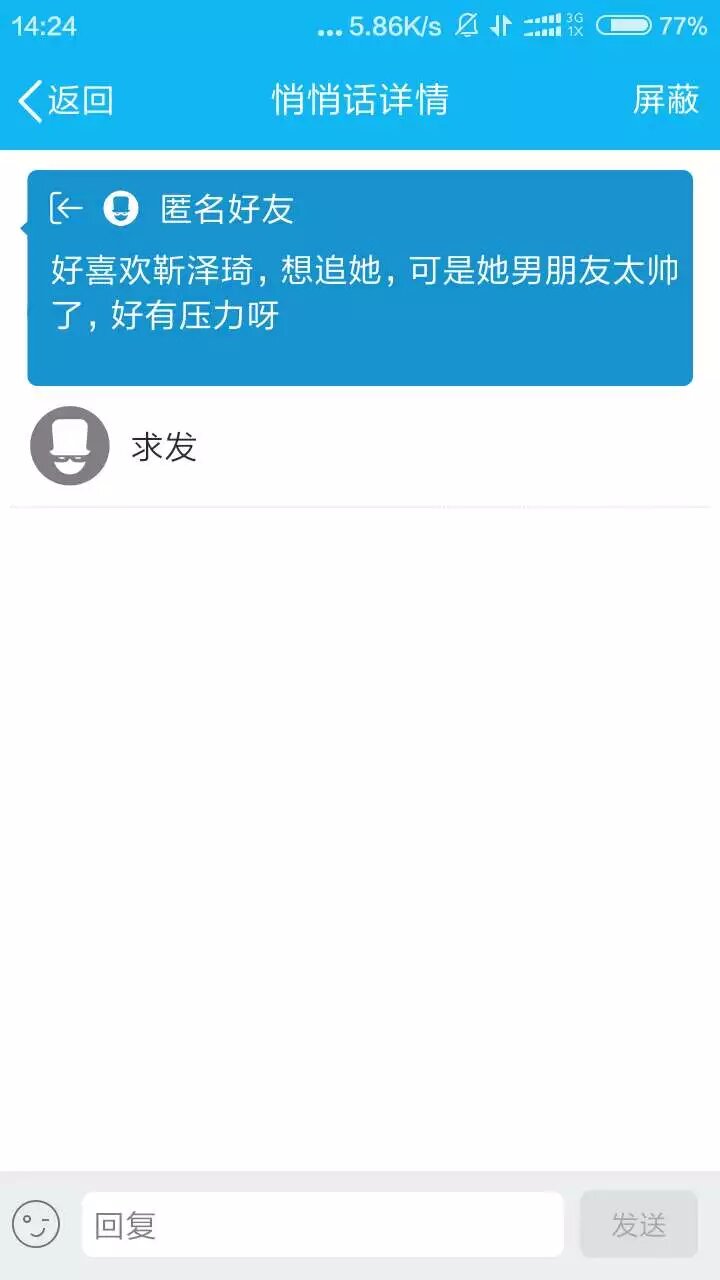Send the reply with 发送

638,1224
